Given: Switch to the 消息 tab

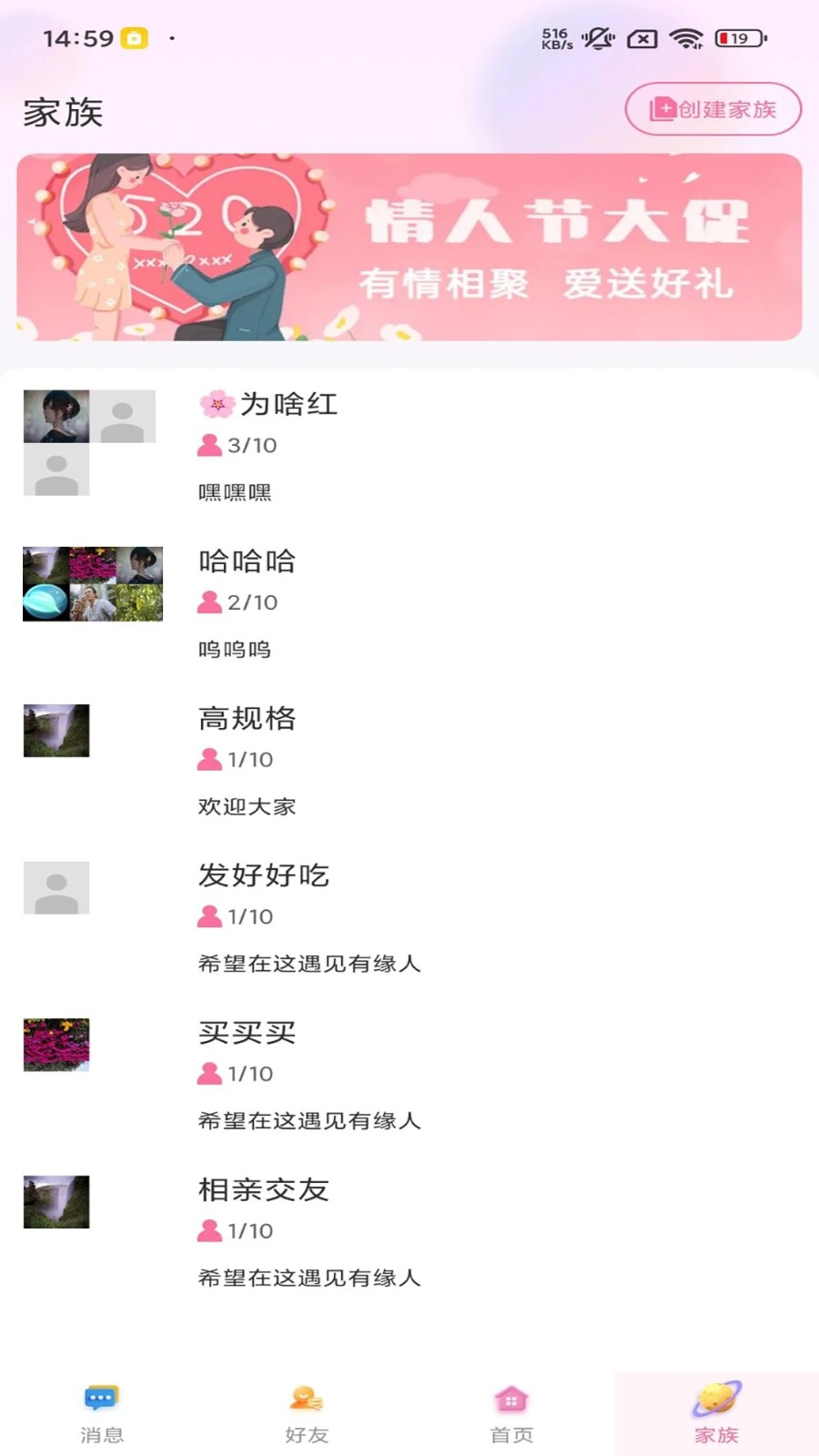Looking at the screenshot, I should [100, 1410].
